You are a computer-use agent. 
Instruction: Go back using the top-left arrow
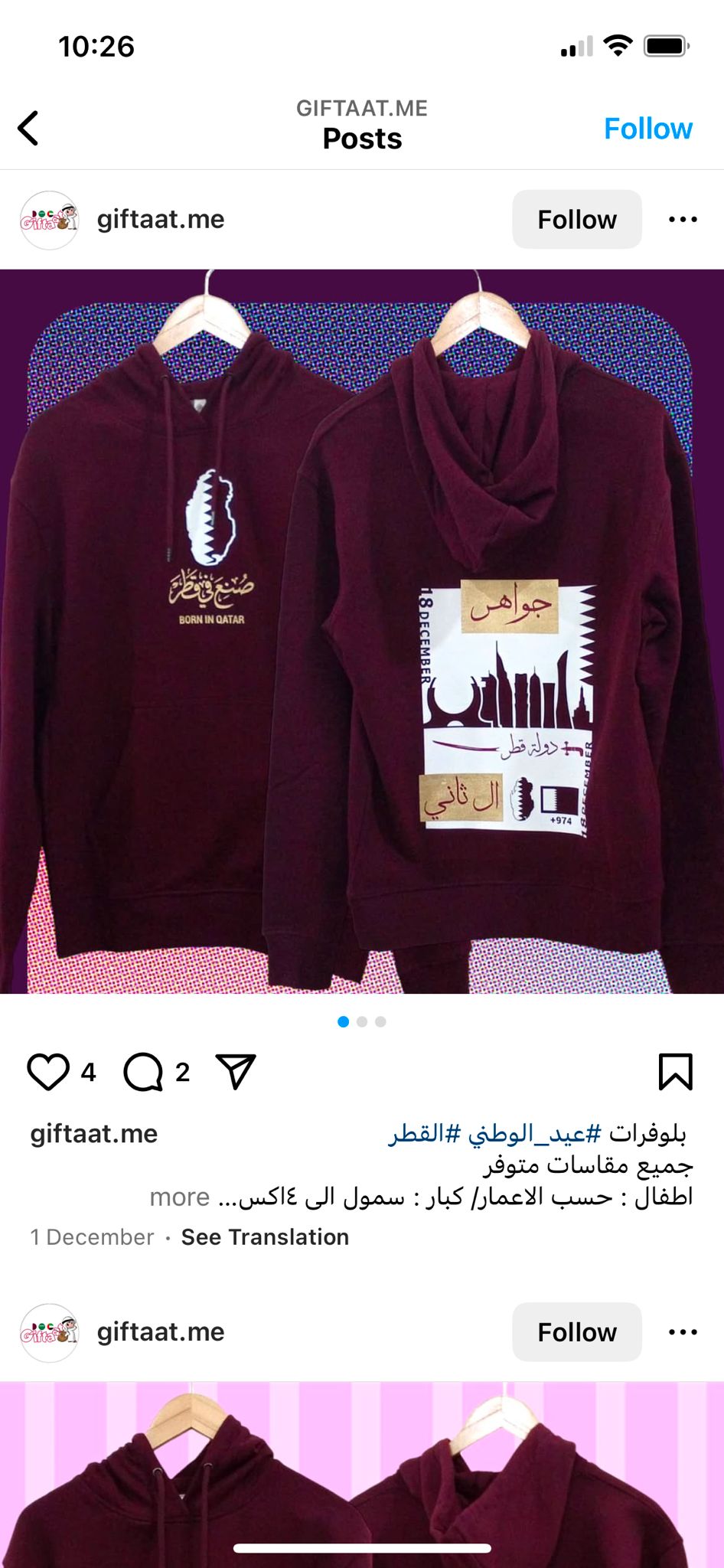coord(28,128)
